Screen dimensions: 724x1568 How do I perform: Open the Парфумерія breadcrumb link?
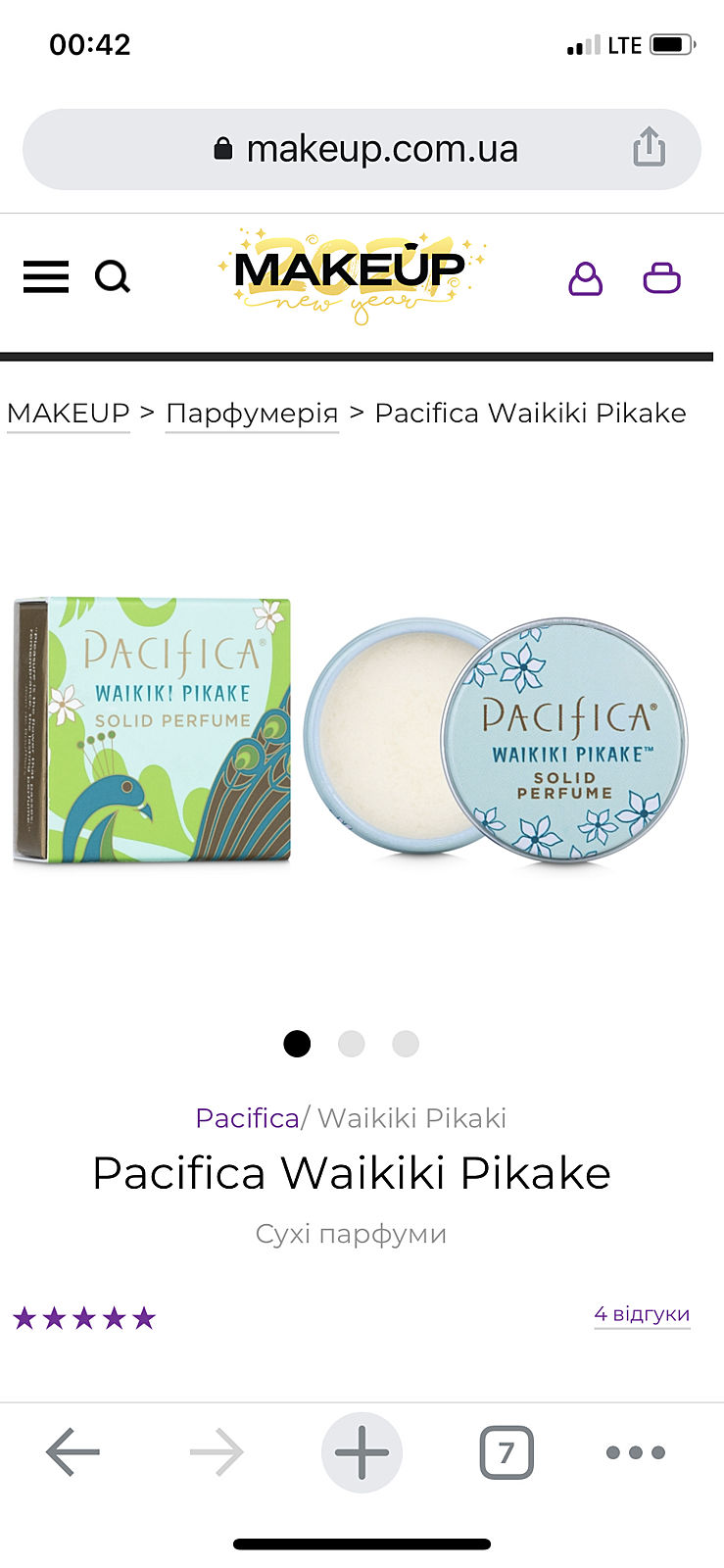(252, 414)
